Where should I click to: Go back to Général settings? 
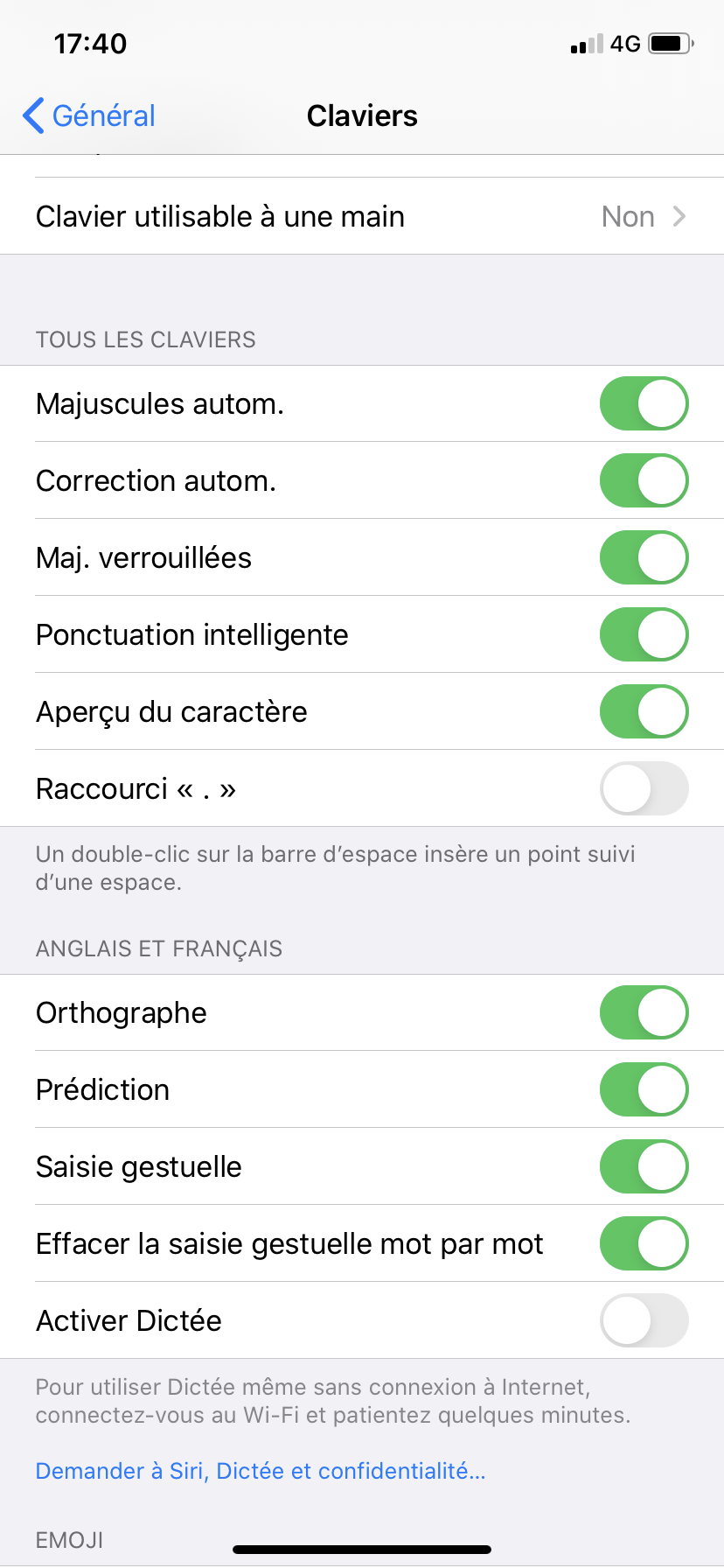click(x=89, y=115)
